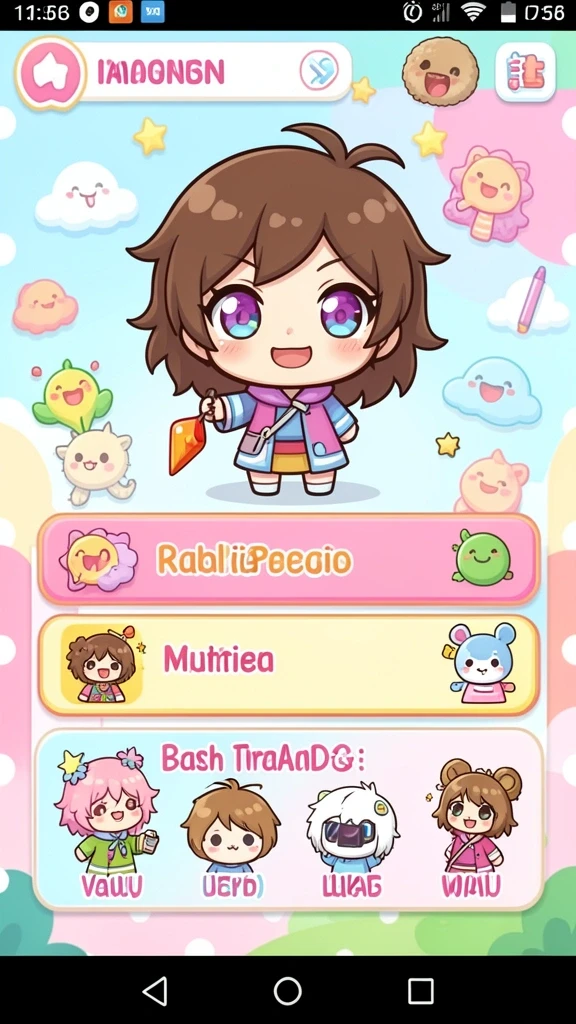Open the top-right white square icon

click(x=526, y=72)
